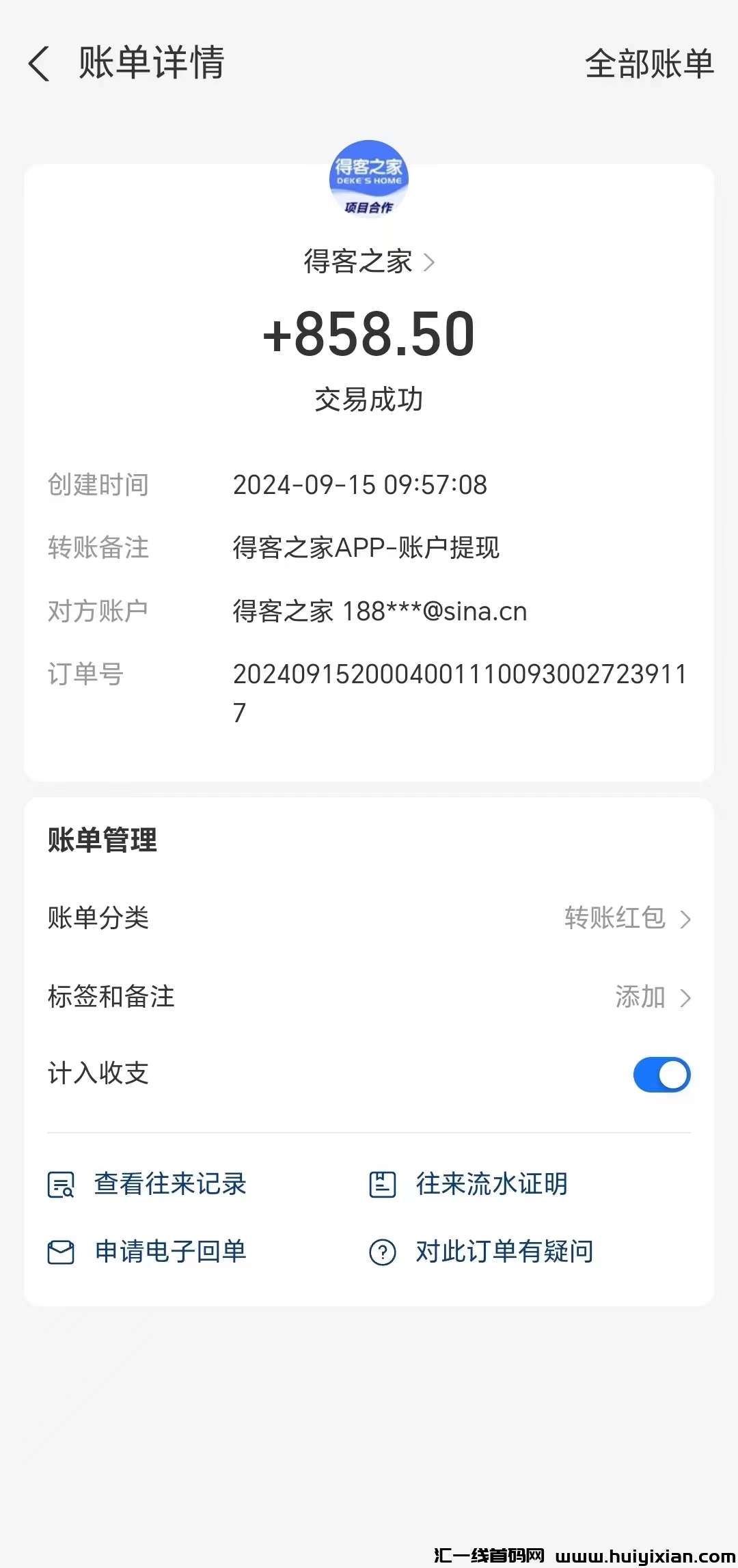The width and height of the screenshot is (738, 1568).
Task: Click 对此订单有疑问 for order help
Action: (504, 1252)
